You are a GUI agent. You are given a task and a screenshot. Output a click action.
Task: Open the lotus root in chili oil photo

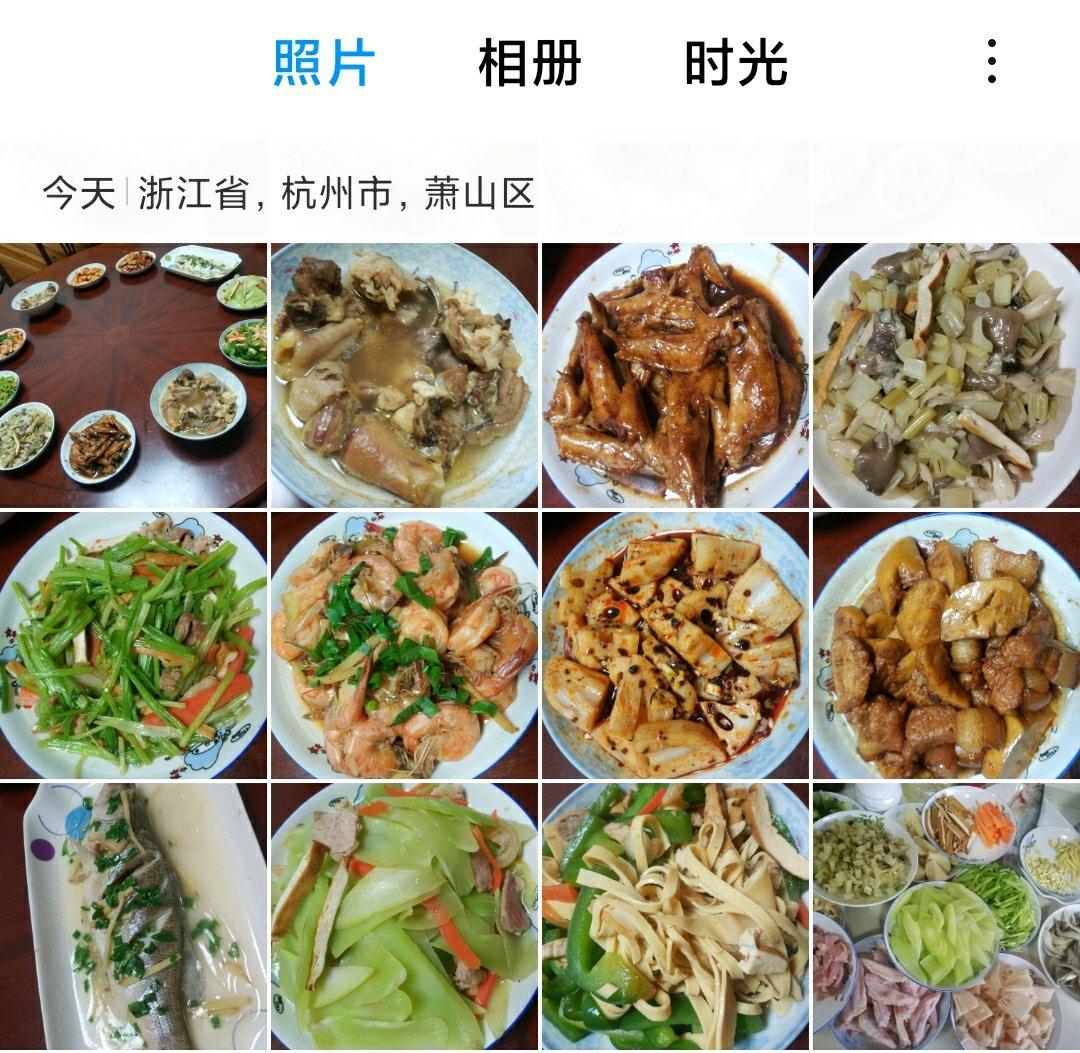pyautogui.click(x=675, y=645)
